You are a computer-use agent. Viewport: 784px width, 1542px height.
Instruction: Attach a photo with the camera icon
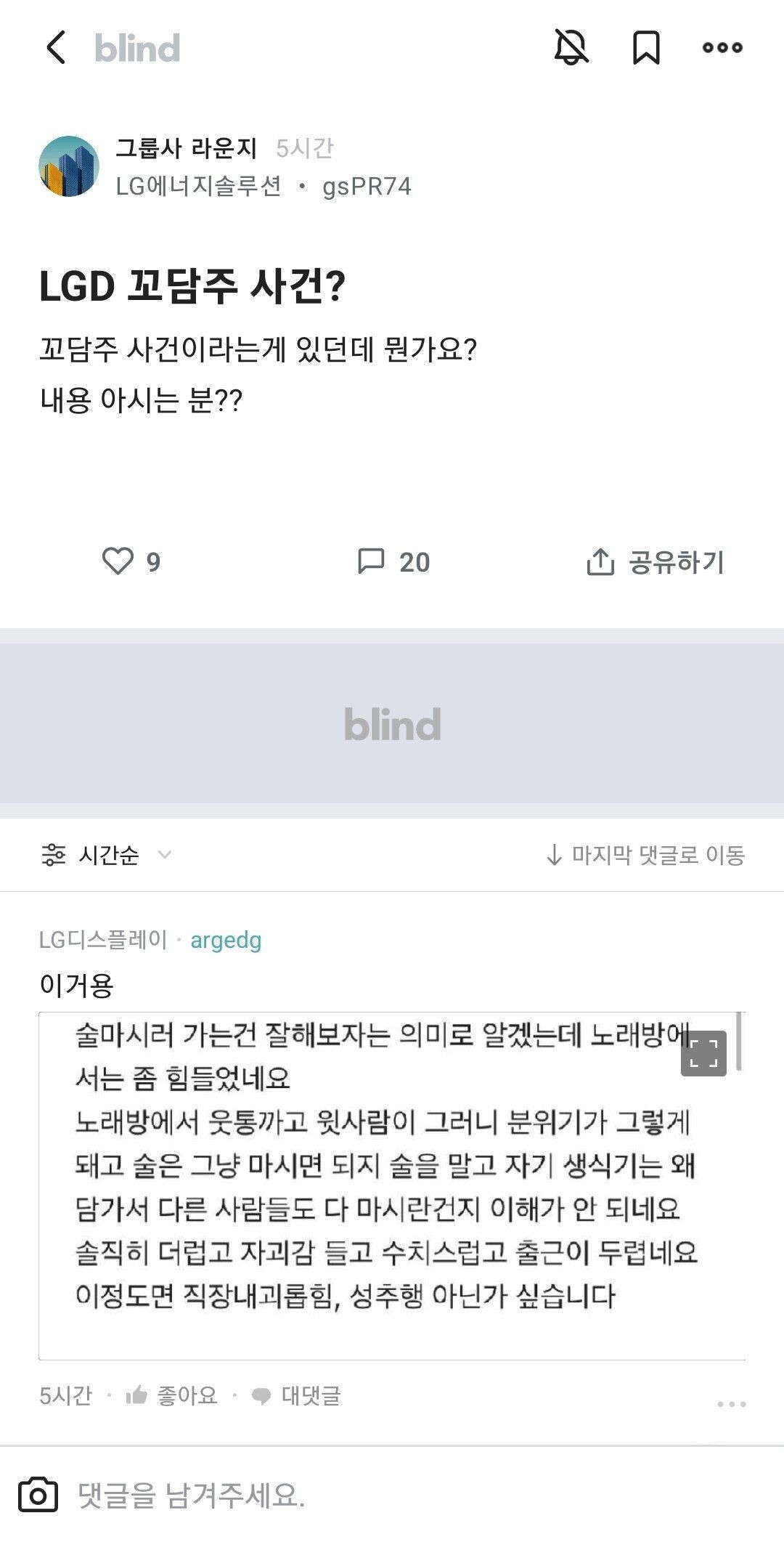38,1495
